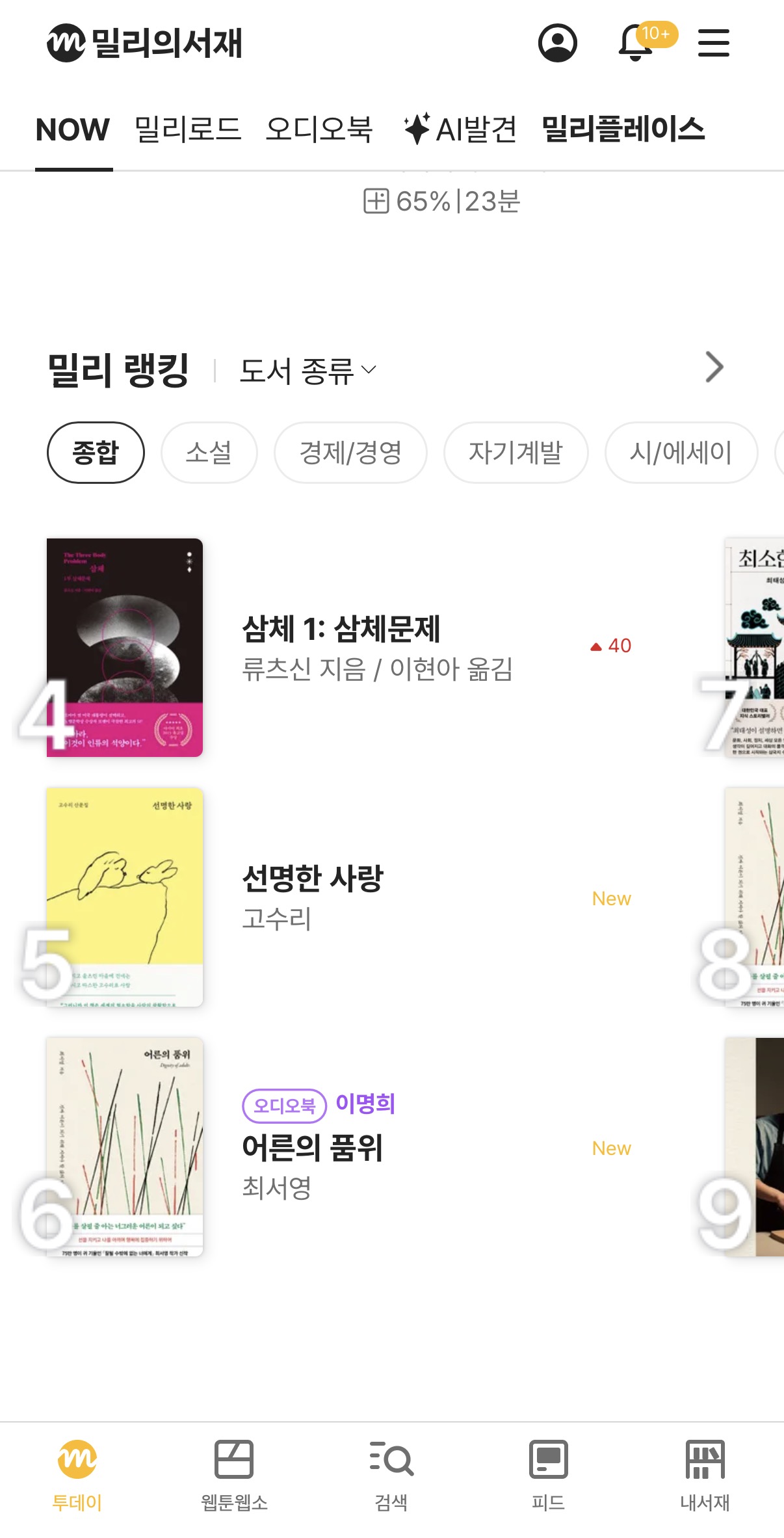Open the book 선명한 사랑

coord(312,879)
